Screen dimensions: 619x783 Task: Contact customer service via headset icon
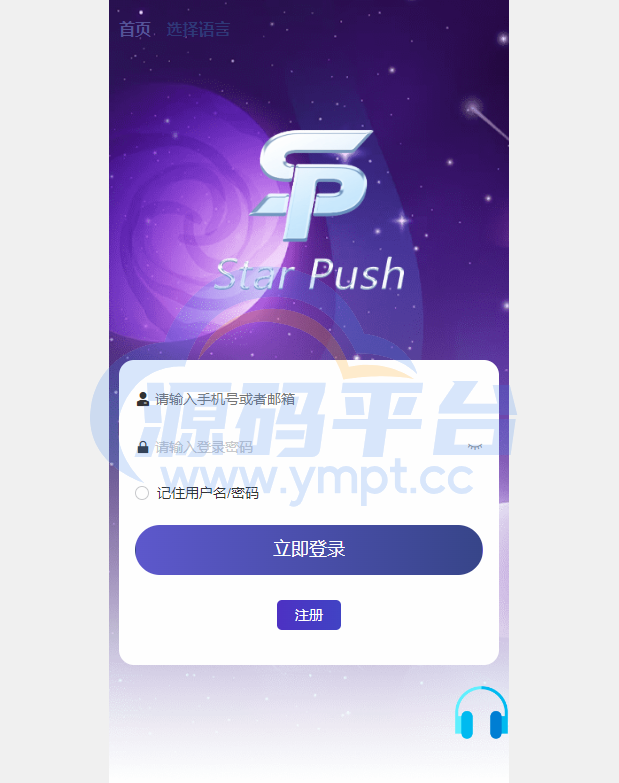click(481, 714)
